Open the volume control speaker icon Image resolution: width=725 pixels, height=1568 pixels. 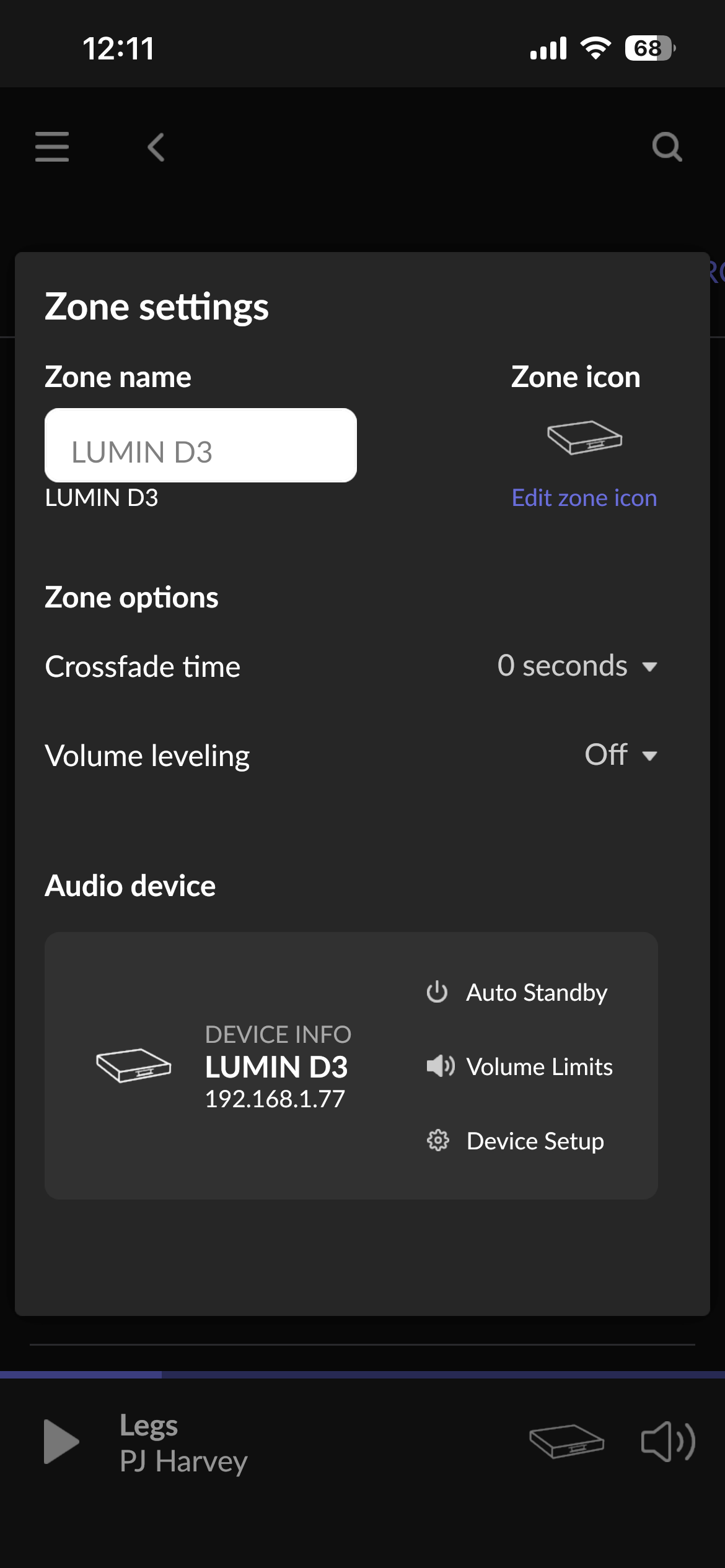[668, 1442]
